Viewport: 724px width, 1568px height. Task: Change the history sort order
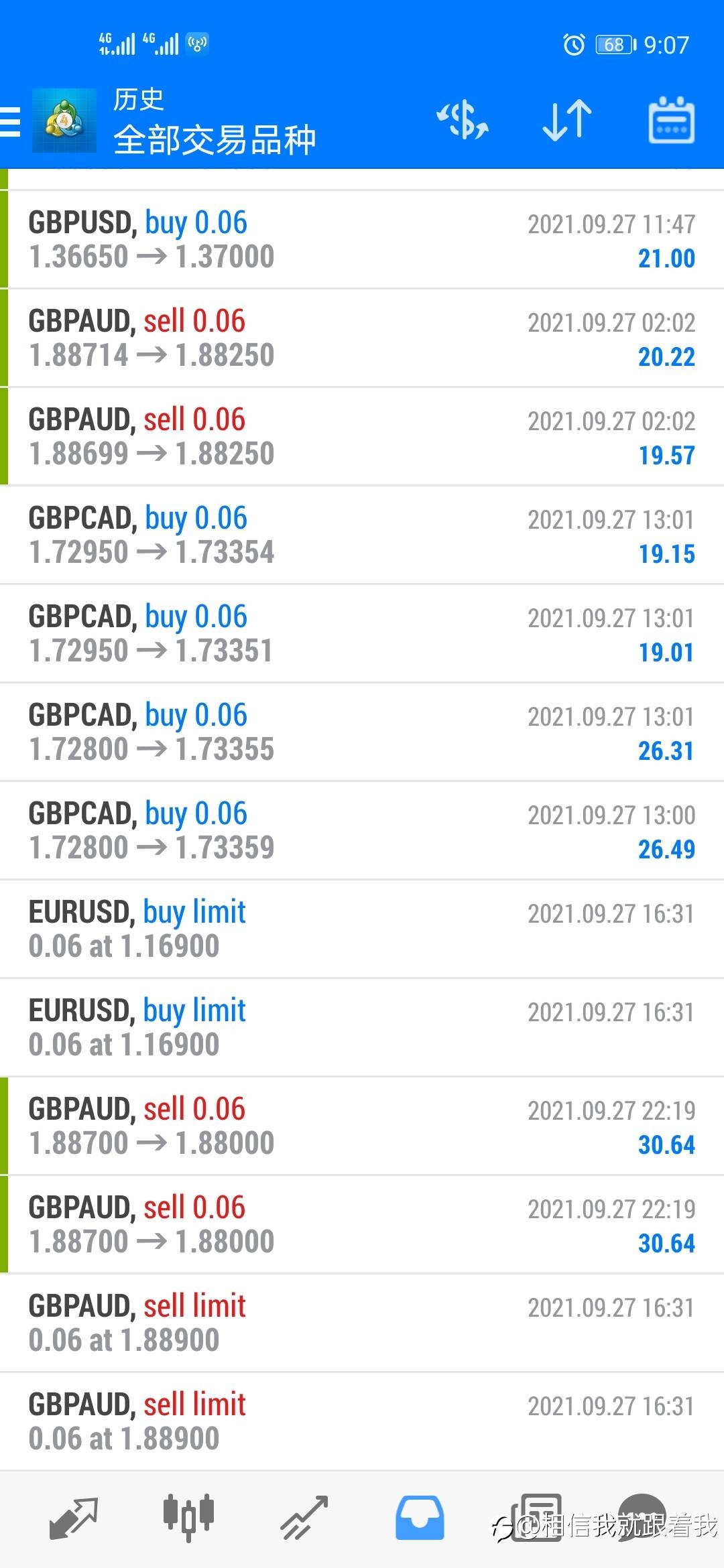(567, 121)
